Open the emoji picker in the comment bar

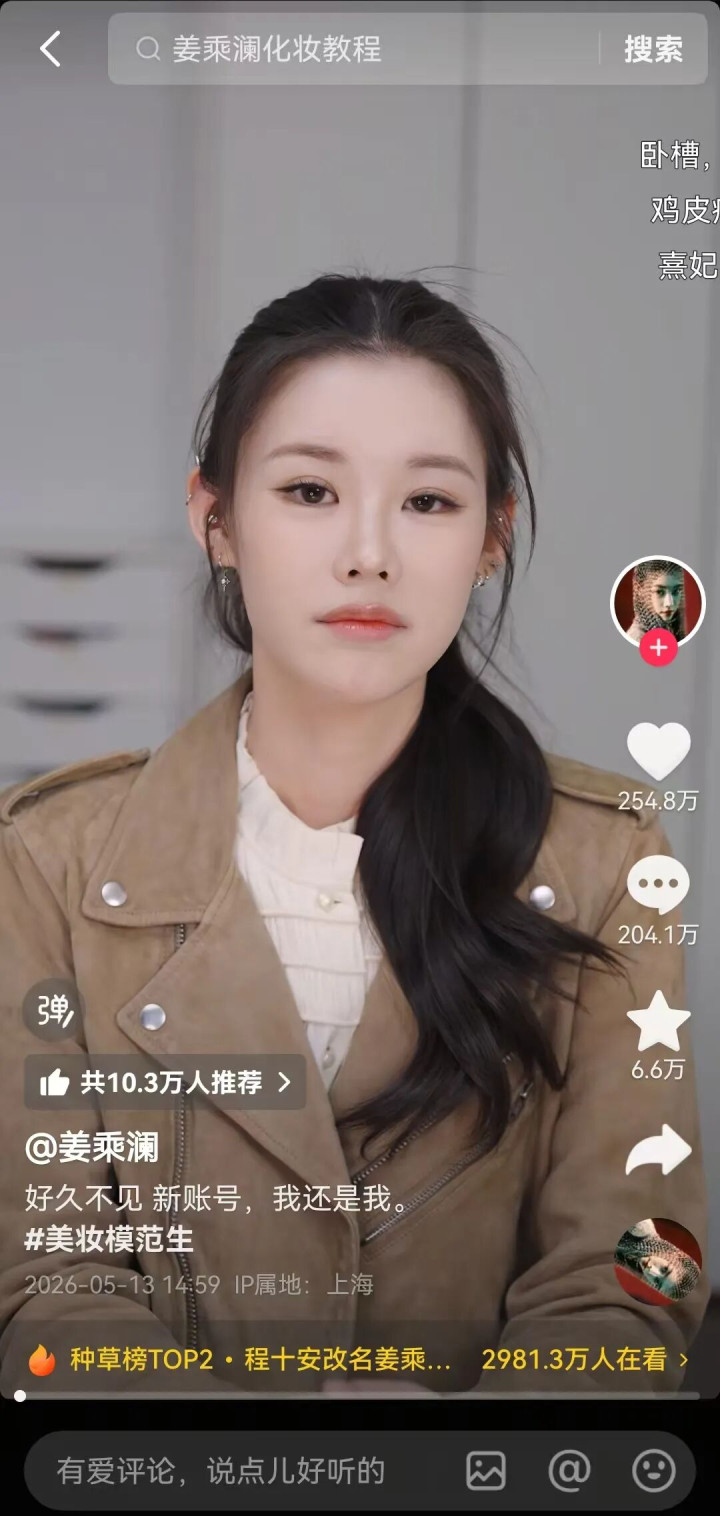(x=653, y=1471)
